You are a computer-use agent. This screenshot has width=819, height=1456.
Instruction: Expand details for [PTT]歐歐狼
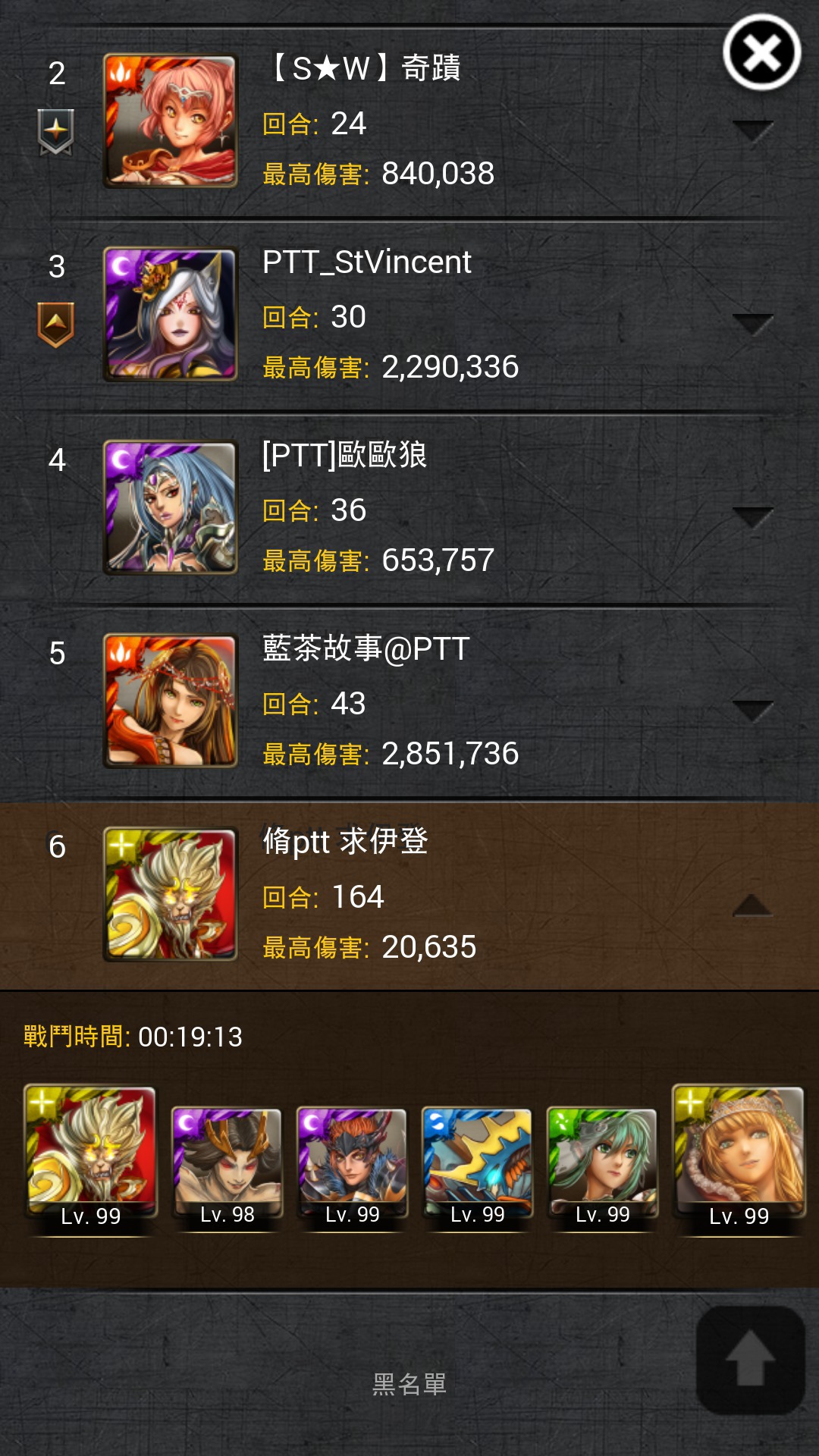coord(752,517)
